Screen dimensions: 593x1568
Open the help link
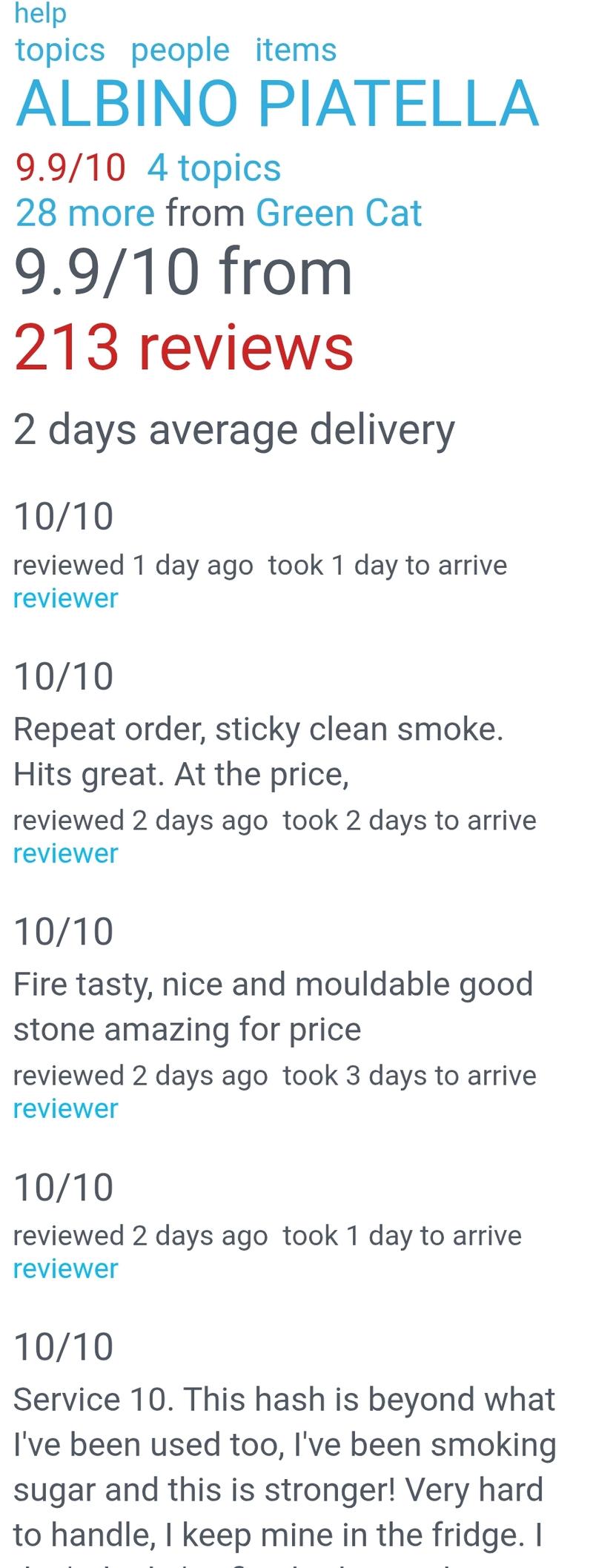40,13
